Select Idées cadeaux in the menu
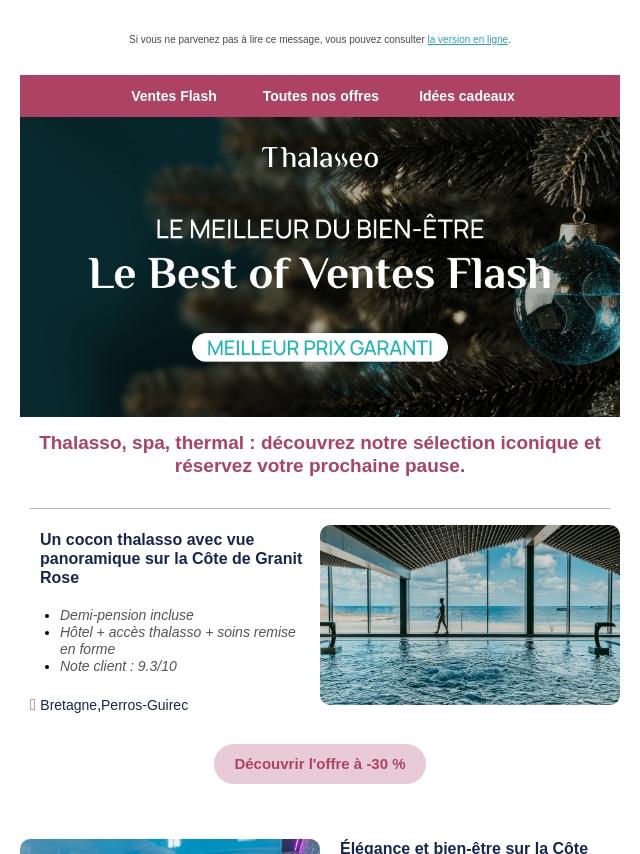 (x=466, y=96)
